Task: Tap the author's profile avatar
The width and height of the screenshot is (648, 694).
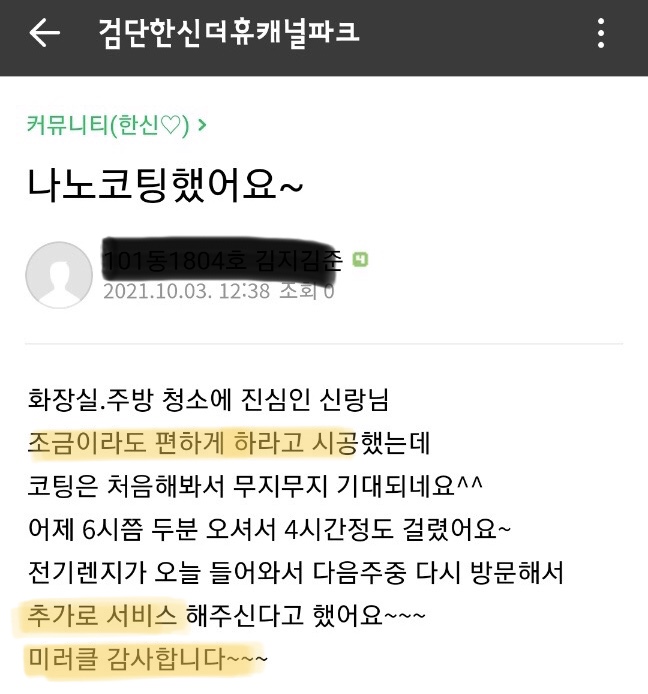Action: 59,274
